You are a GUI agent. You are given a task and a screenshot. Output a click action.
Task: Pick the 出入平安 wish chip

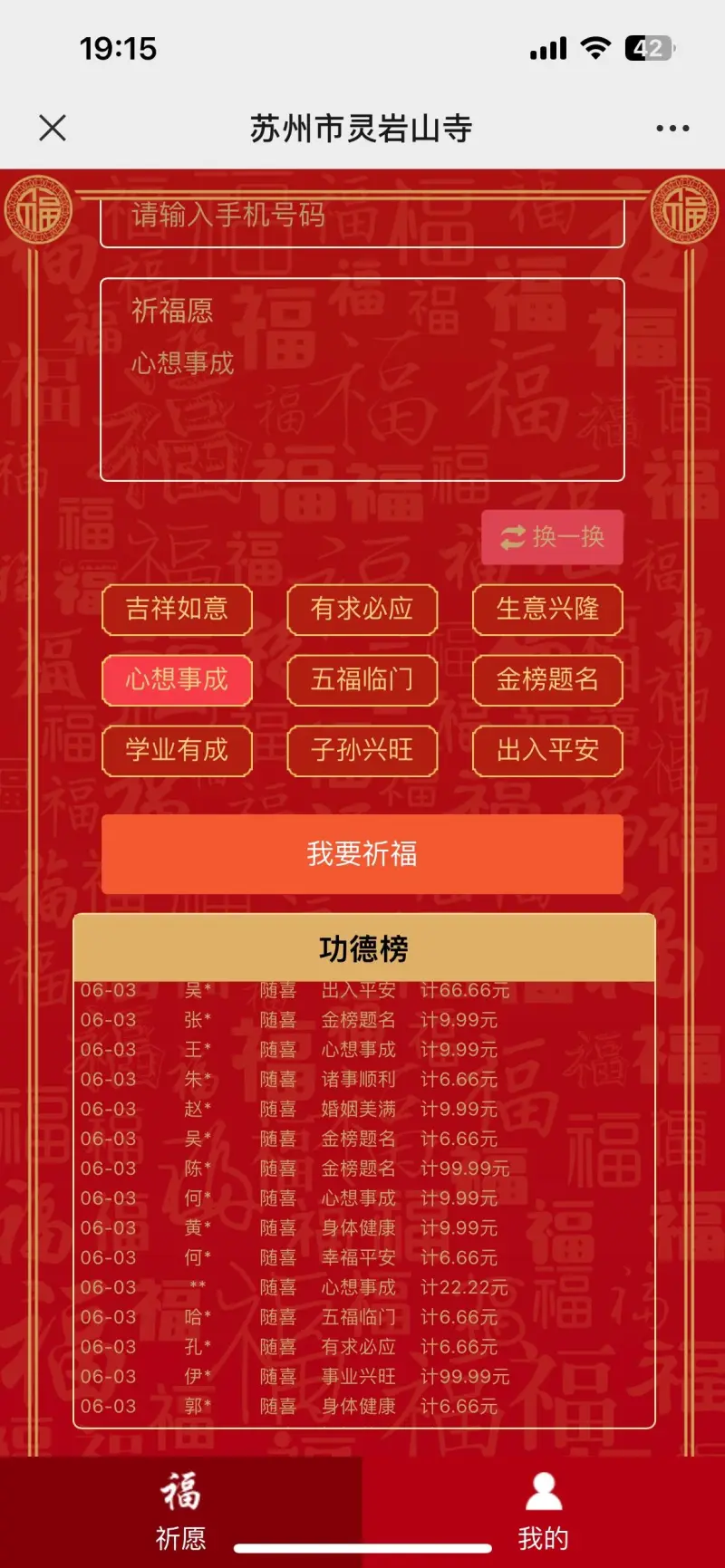[x=547, y=750]
